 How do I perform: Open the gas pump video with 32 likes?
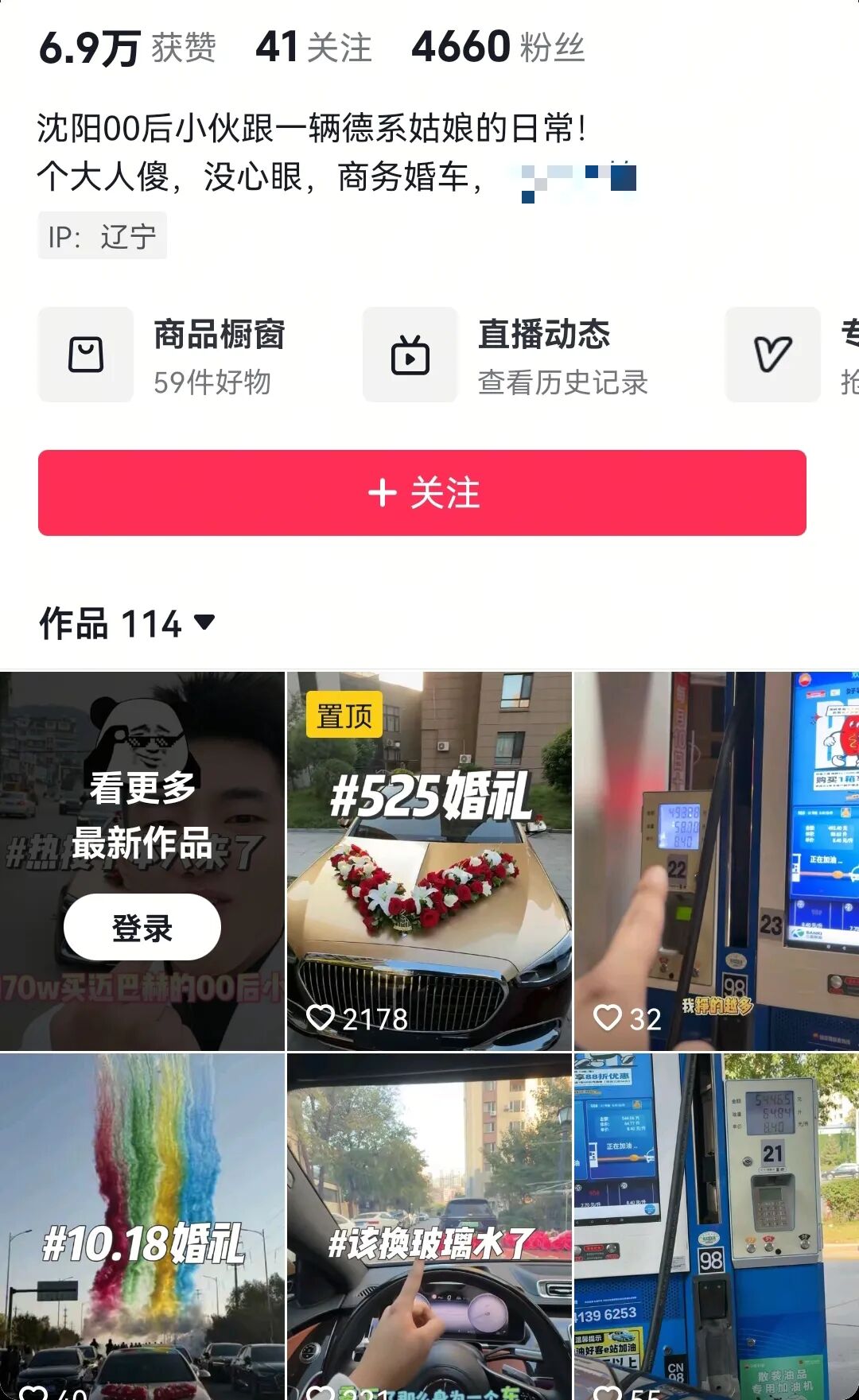[716, 862]
